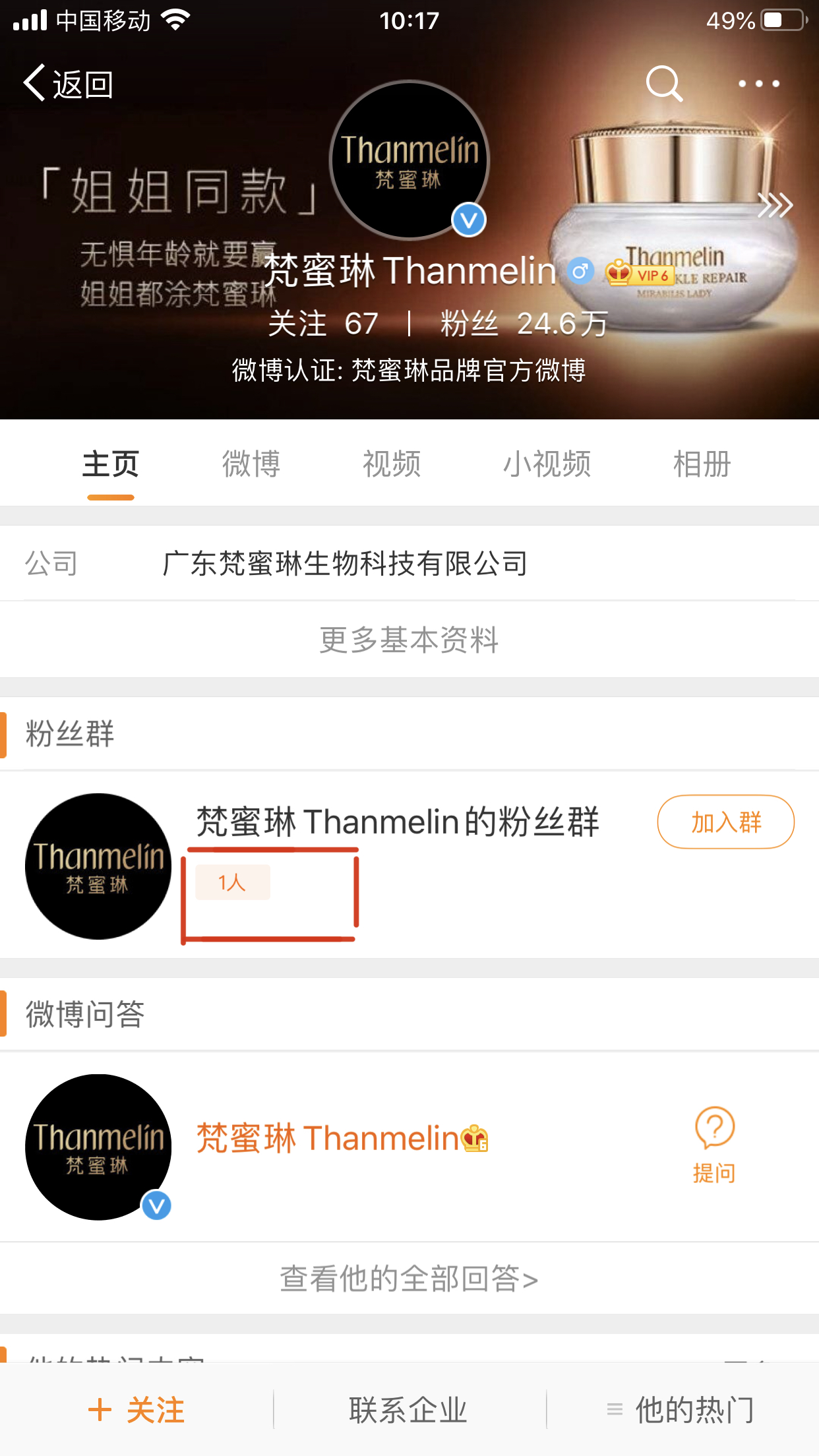Go back with the 返回 button
819x1456 pixels.
(68, 84)
